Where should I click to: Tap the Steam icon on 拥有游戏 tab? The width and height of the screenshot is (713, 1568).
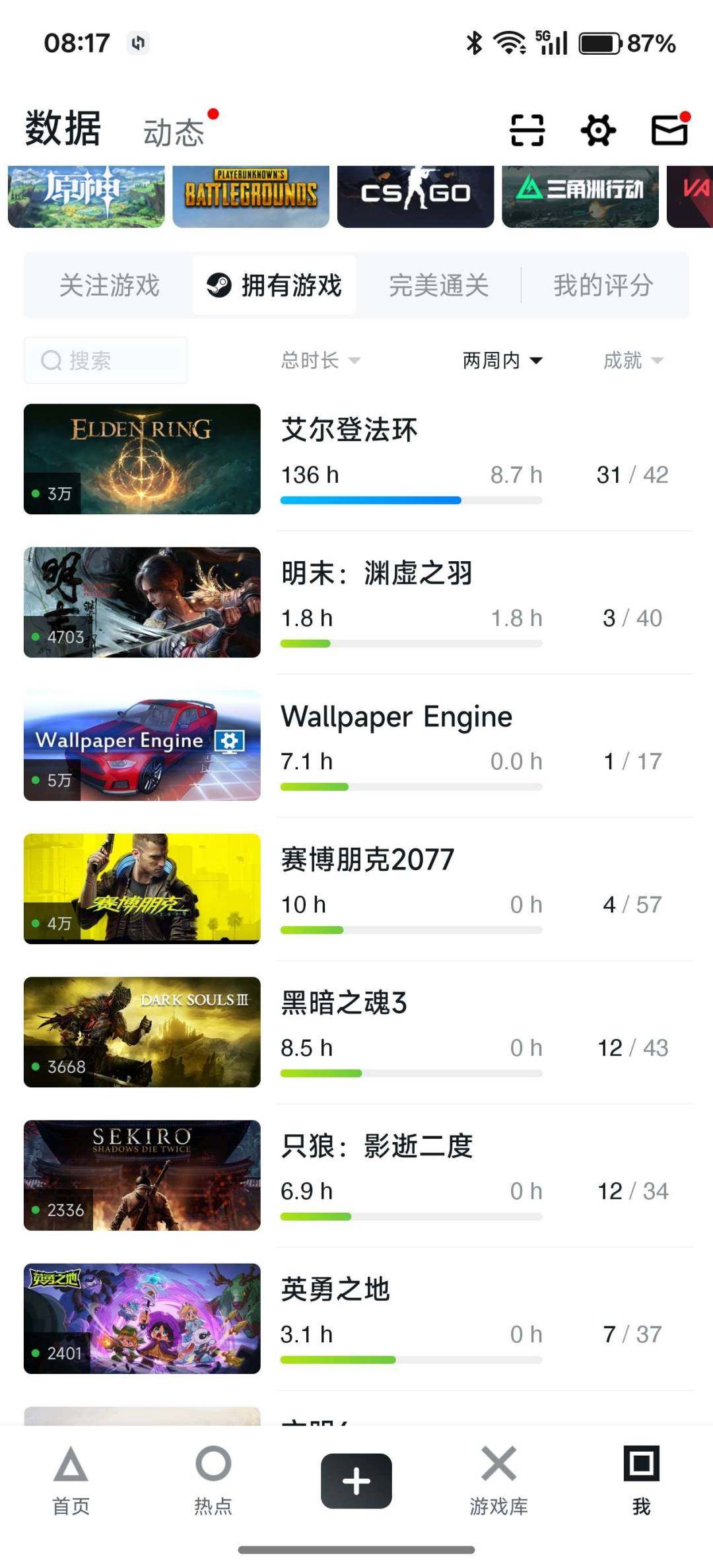[218, 285]
